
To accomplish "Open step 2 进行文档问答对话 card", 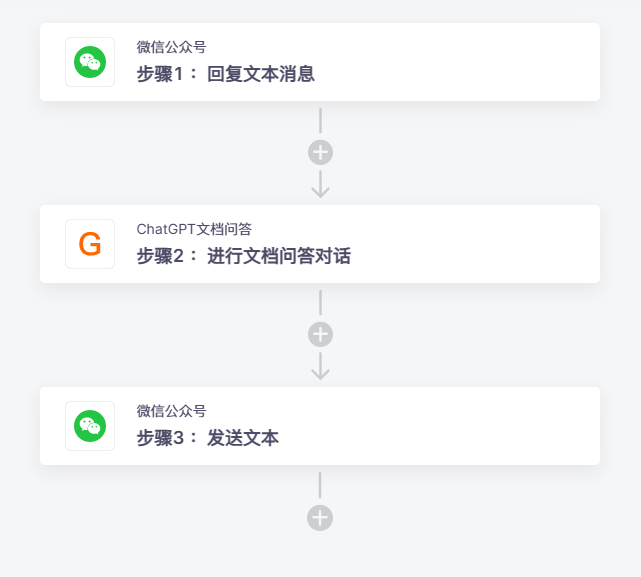I will (320, 244).
